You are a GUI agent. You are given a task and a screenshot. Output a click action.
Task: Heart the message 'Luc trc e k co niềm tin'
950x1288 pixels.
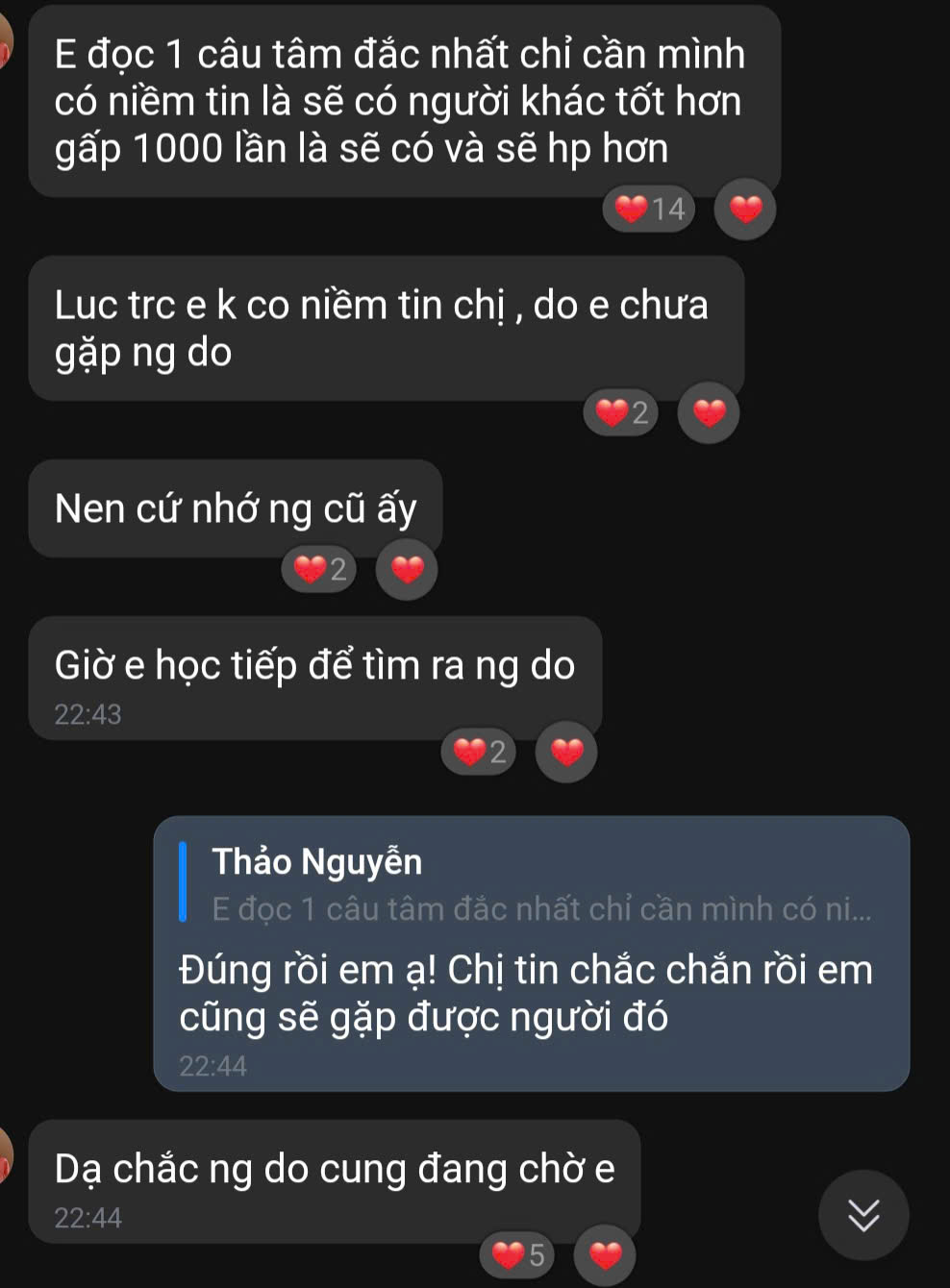709,413
